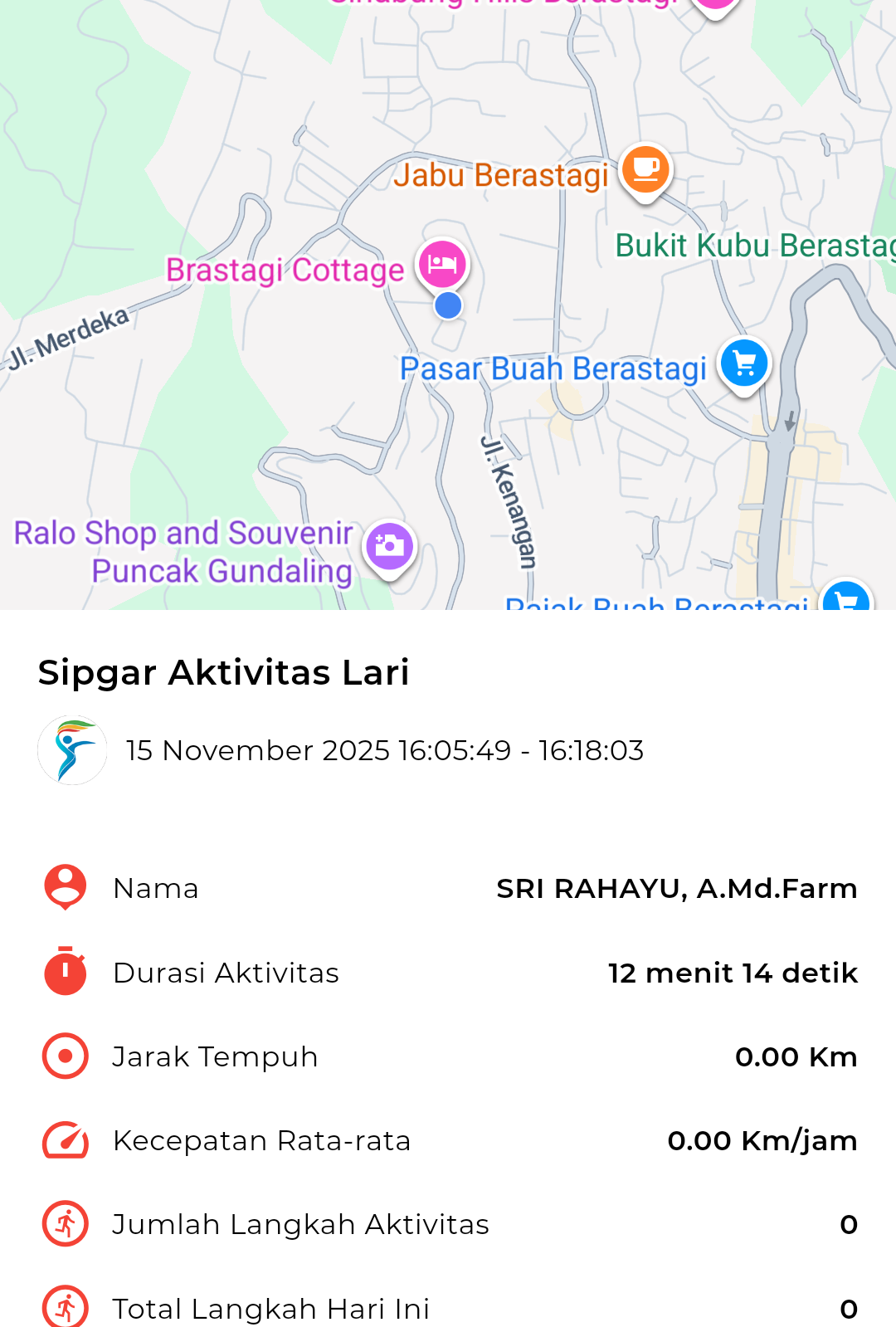Open the Brastagi Cottage hotel marker
The width and height of the screenshot is (896, 1327).
[442, 265]
